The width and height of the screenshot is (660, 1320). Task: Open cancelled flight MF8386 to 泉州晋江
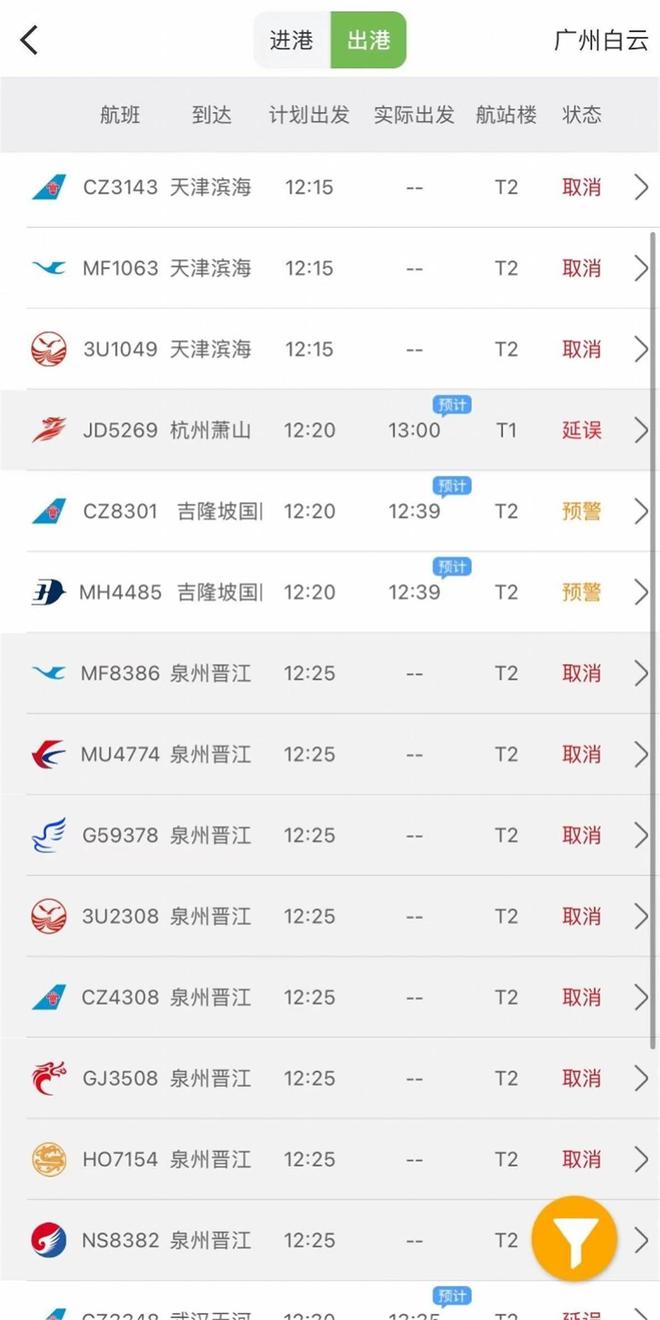[x=330, y=673]
